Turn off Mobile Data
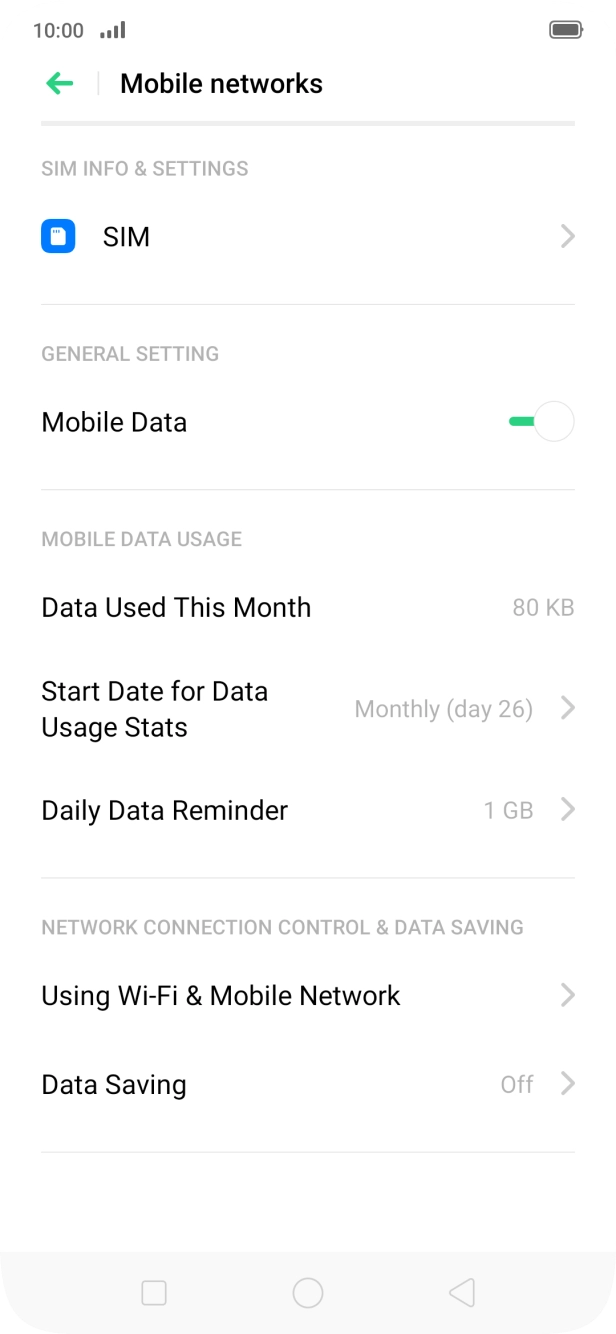This screenshot has width=616, height=1334. coord(541,422)
